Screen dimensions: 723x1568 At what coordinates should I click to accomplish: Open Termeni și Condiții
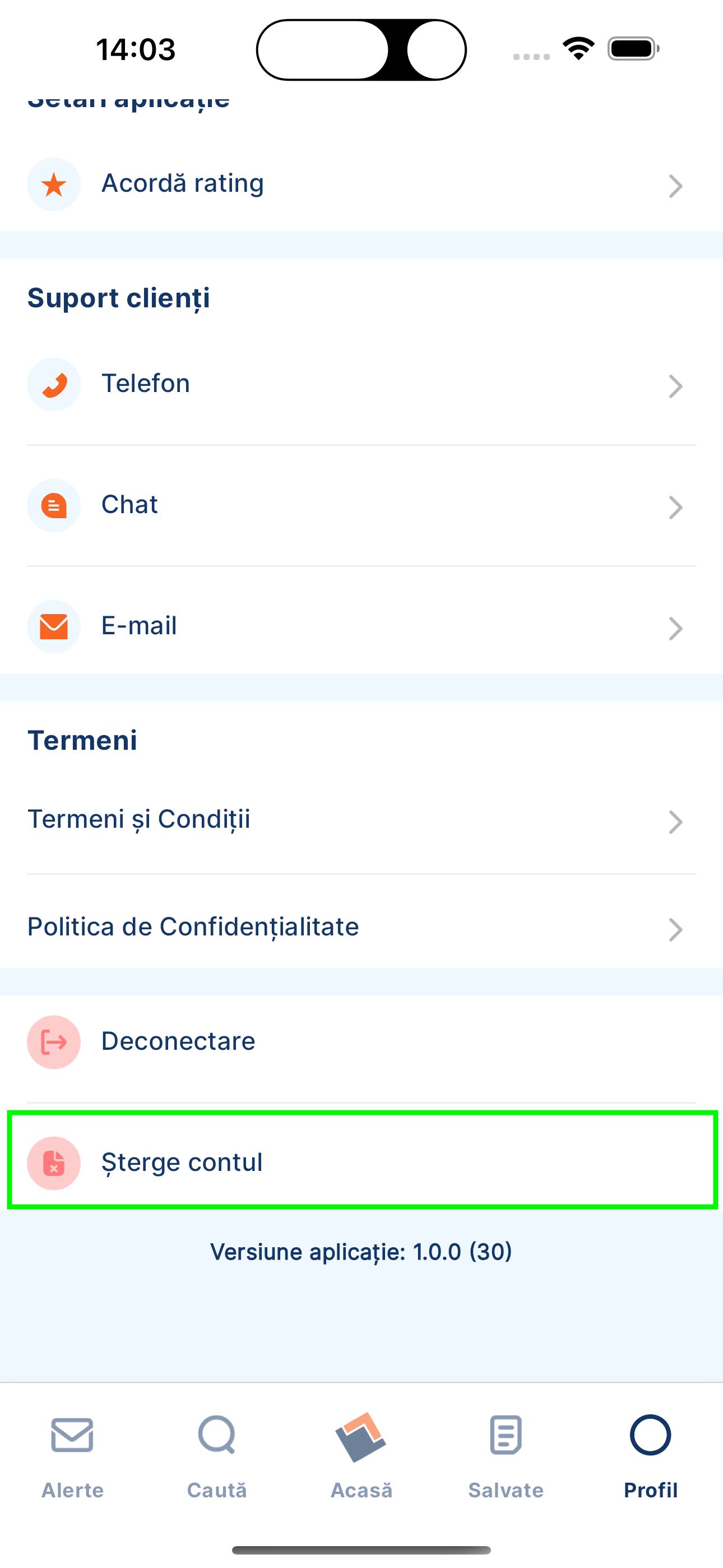point(361,820)
